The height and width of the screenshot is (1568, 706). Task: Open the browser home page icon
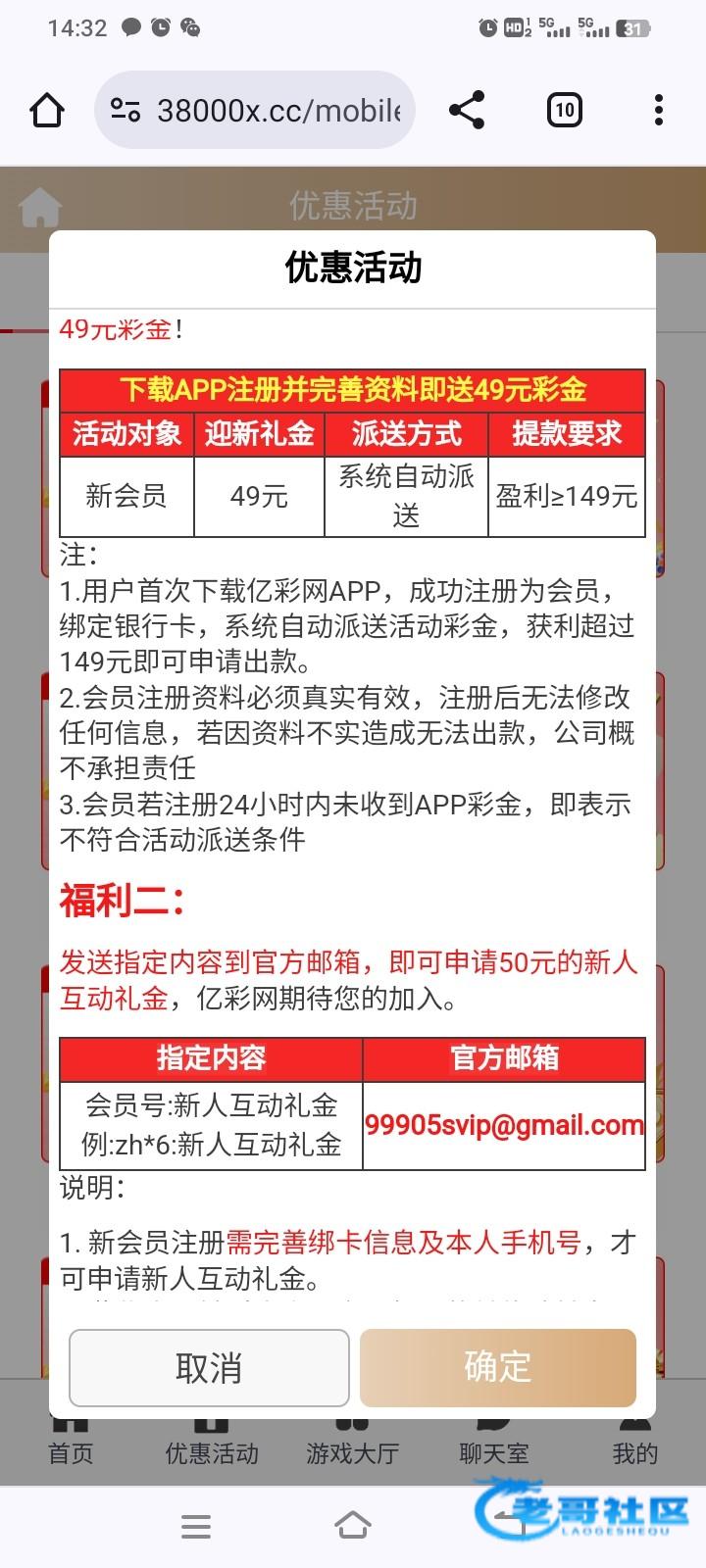point(47,110)
